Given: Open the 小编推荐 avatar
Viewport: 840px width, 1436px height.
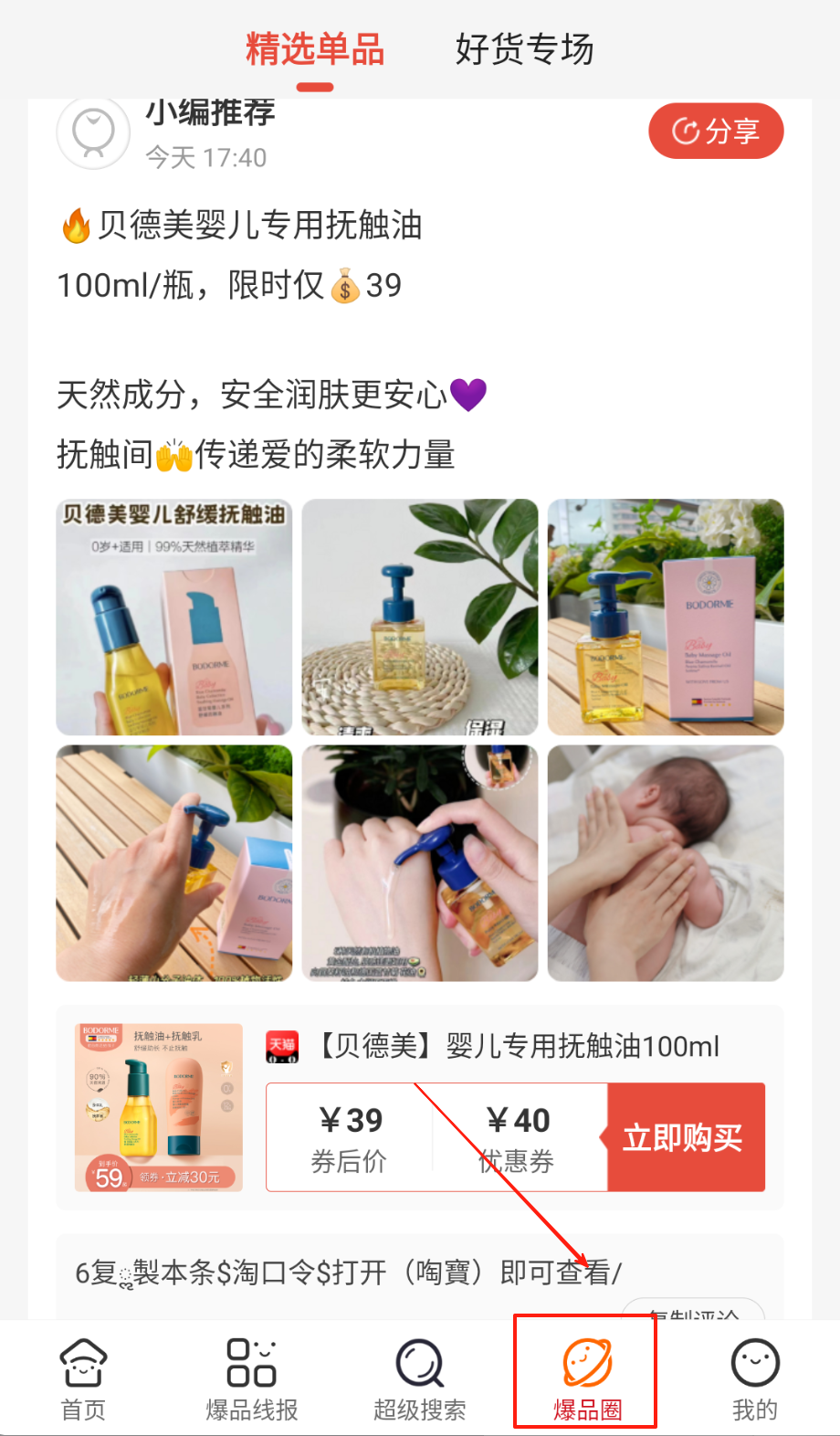Looking at the screenshot, I should tap(93, 132).
